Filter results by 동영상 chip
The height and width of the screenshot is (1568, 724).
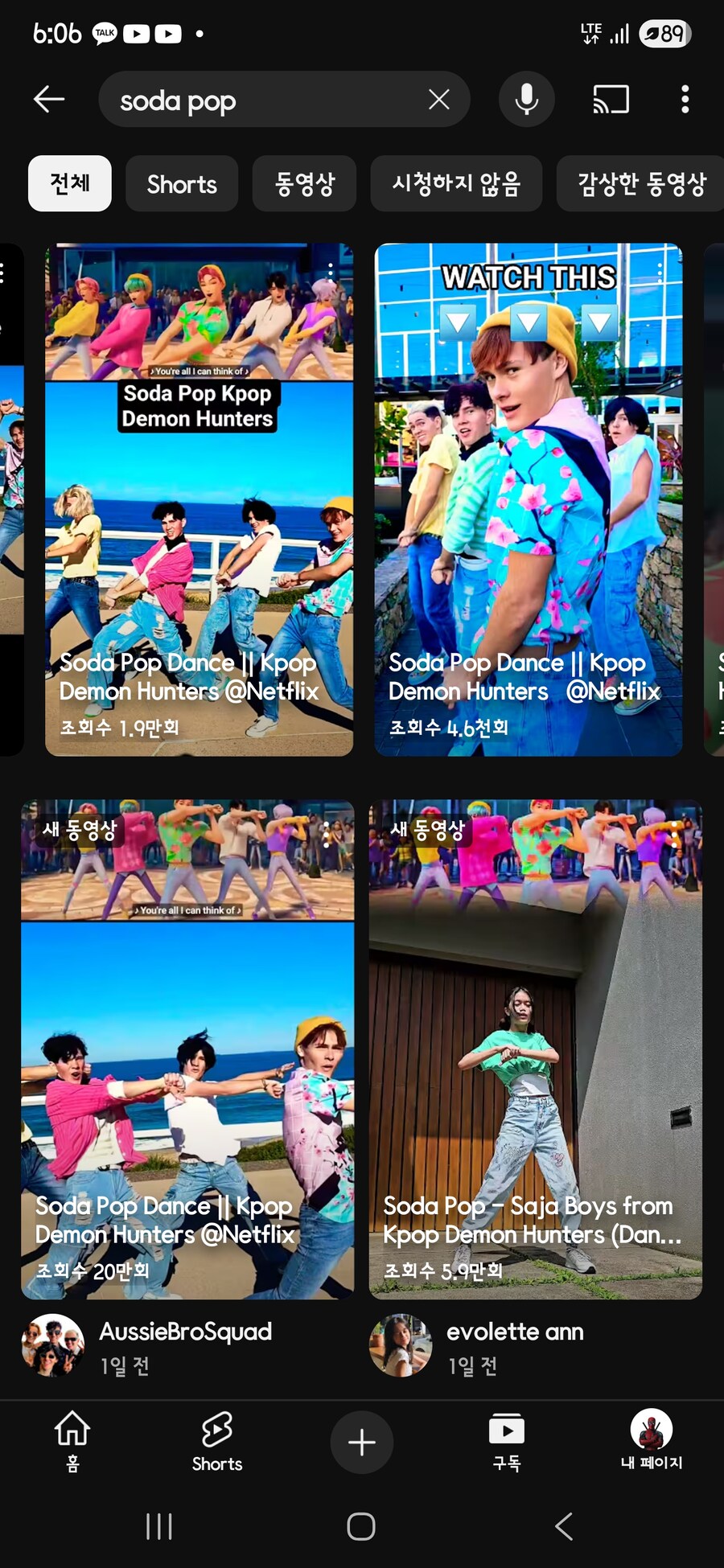304,184
